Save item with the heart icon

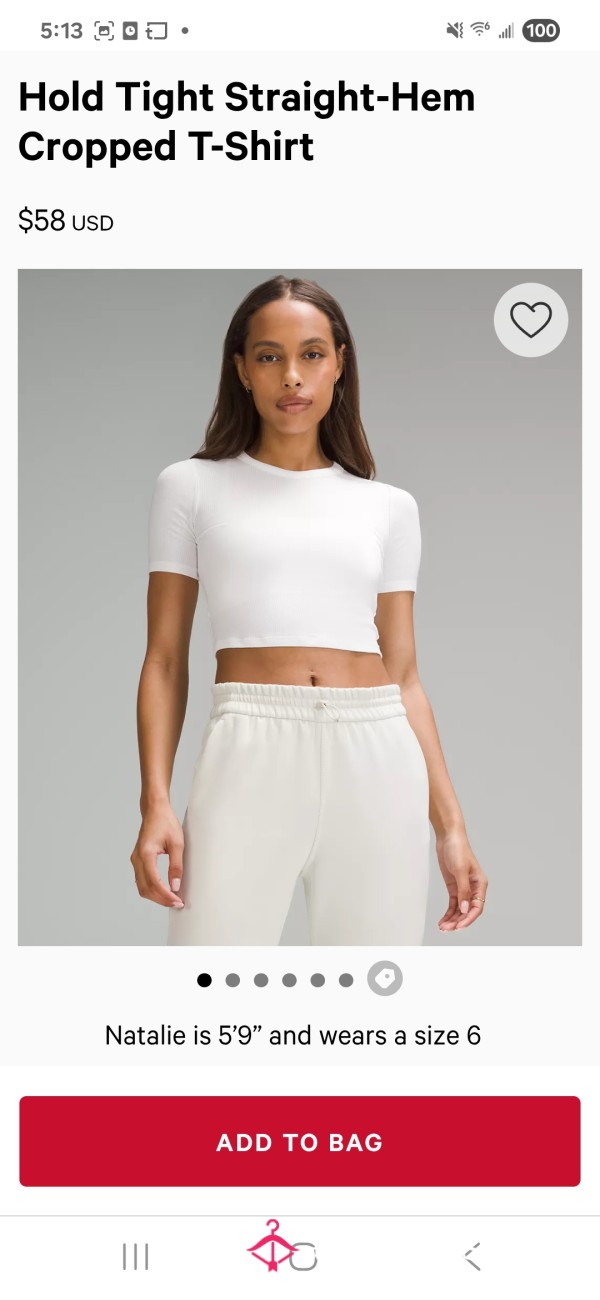click(531, 320)
